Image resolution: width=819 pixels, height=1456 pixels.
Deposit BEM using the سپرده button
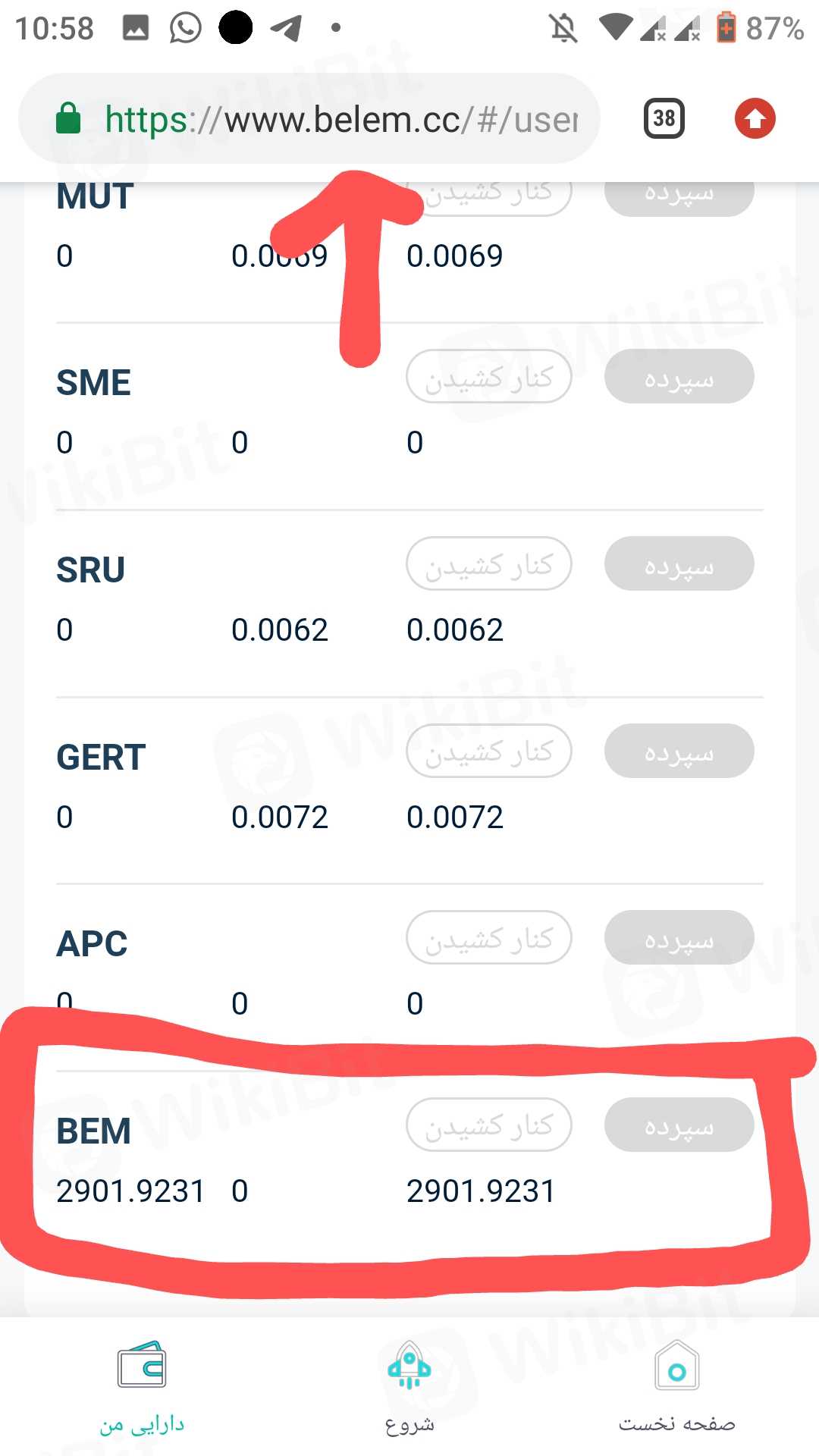pyautogui.click(x=679, y=1125)
